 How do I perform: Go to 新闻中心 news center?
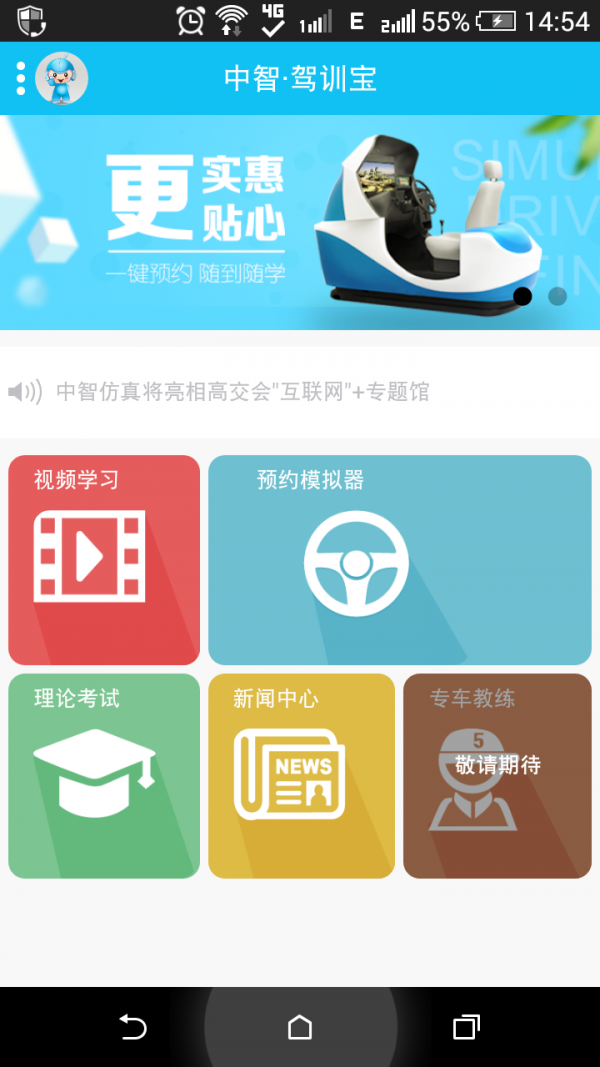tap(301, 776)
